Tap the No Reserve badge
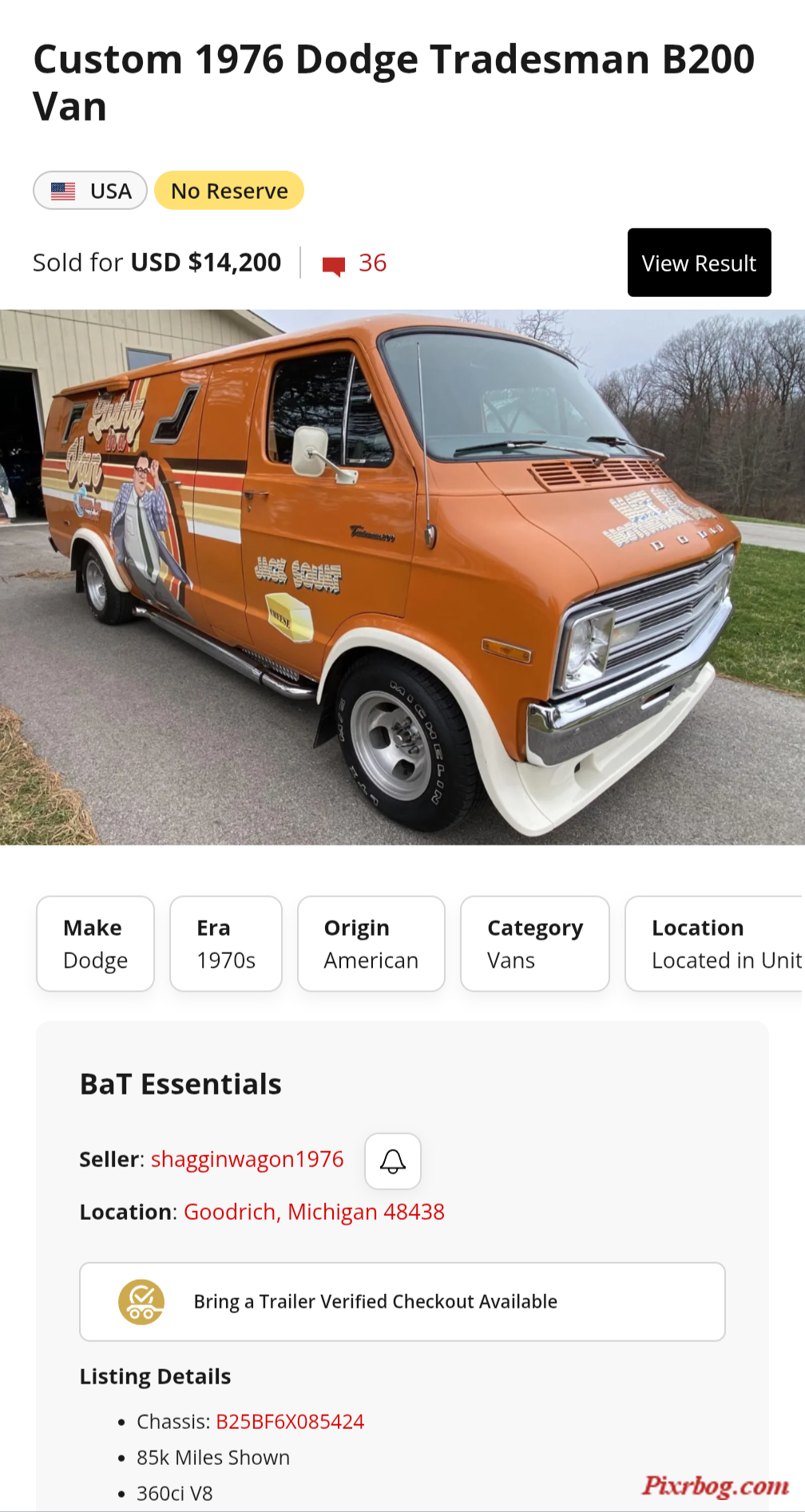 pos(229,191)
